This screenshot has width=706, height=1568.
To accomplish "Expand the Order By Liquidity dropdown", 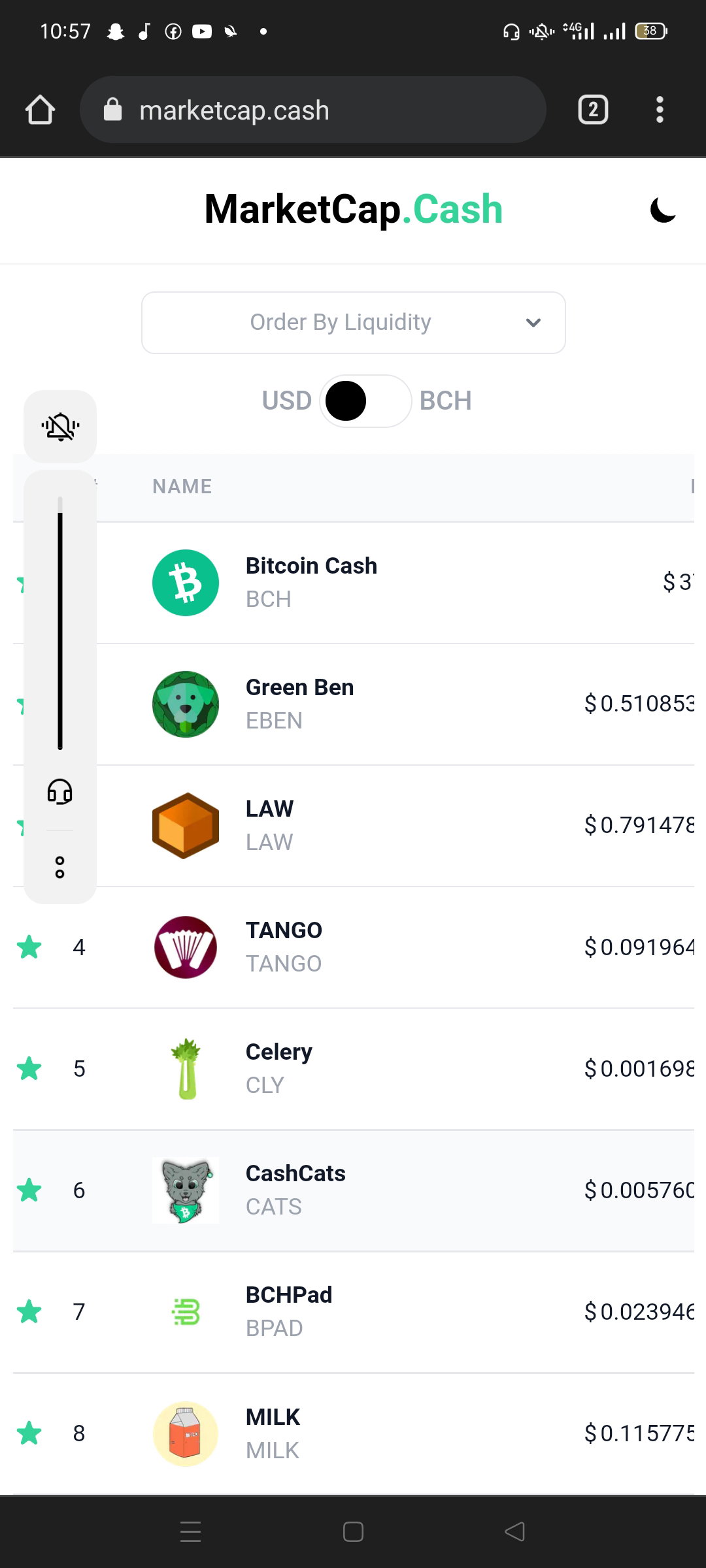I will 354,323.
